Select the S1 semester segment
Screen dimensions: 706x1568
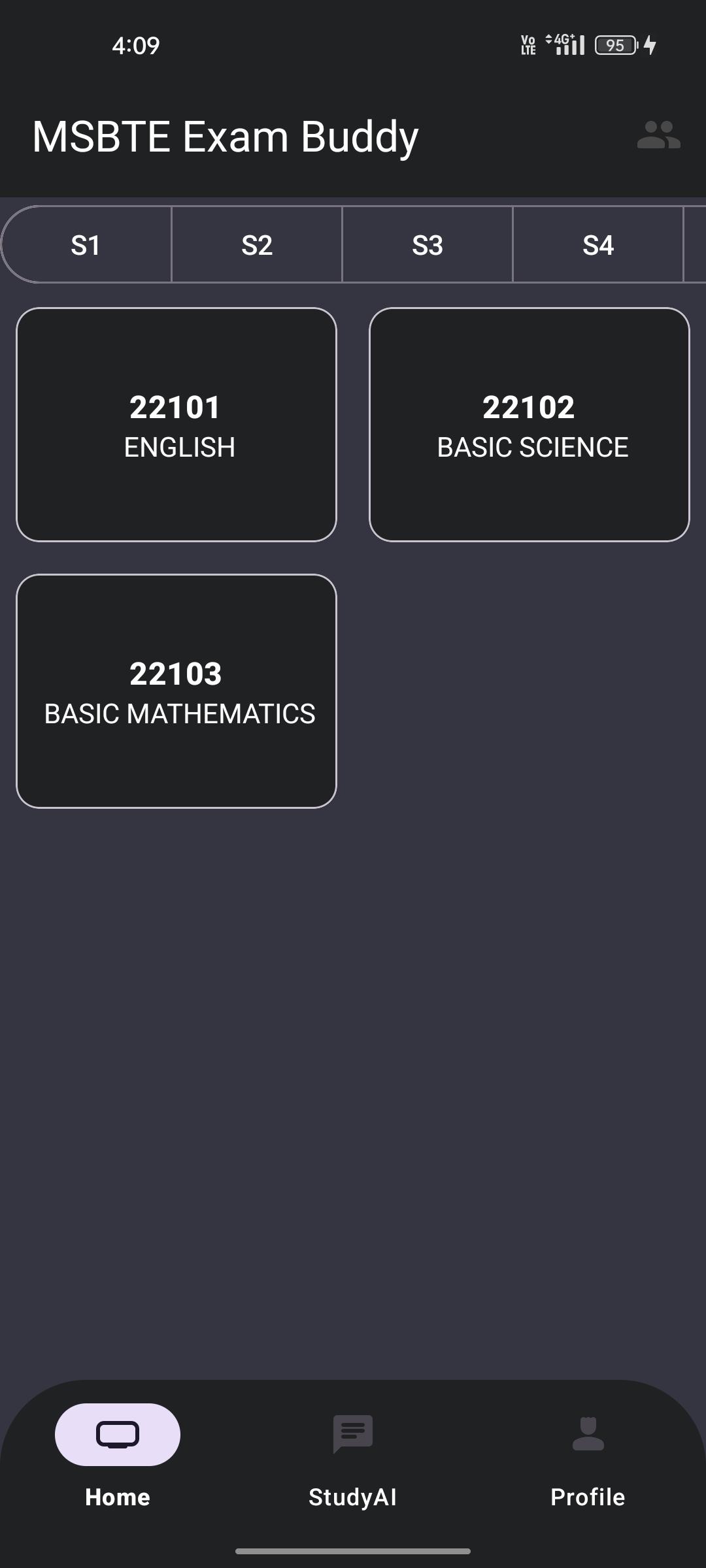pyautogui.click(x=86, y=245)
